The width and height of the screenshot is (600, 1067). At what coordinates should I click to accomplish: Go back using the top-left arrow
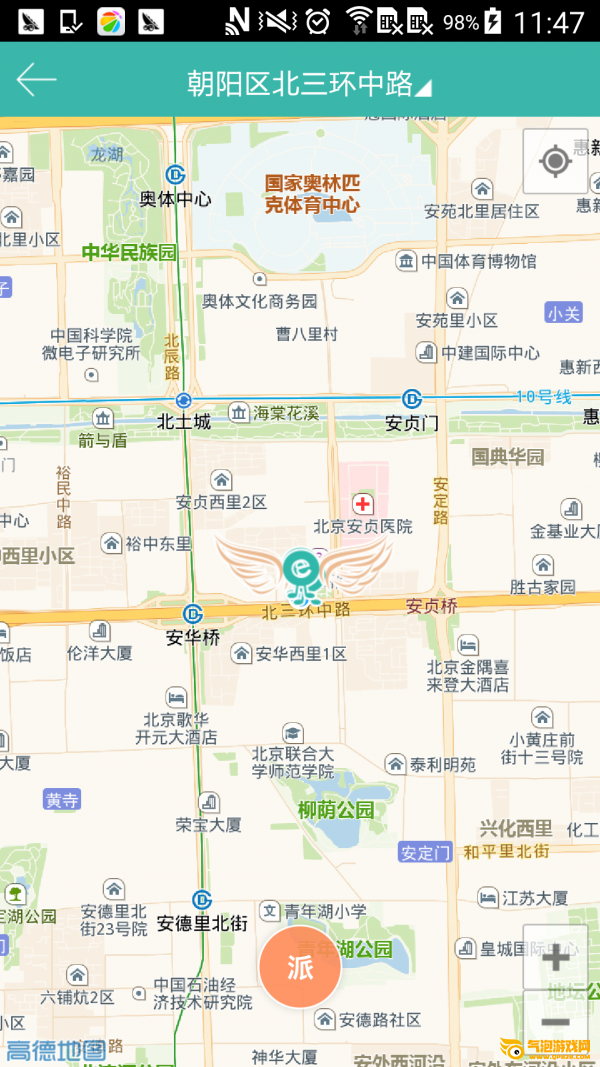click(36, 81)
